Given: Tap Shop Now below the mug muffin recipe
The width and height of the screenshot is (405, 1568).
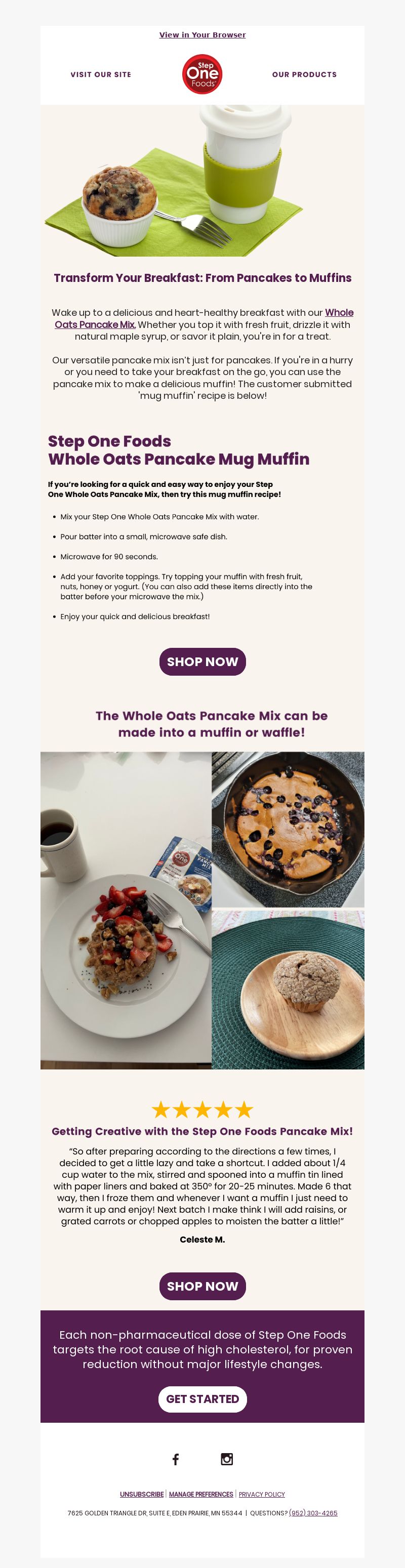Looking at the screenshot, I should 202,661.
